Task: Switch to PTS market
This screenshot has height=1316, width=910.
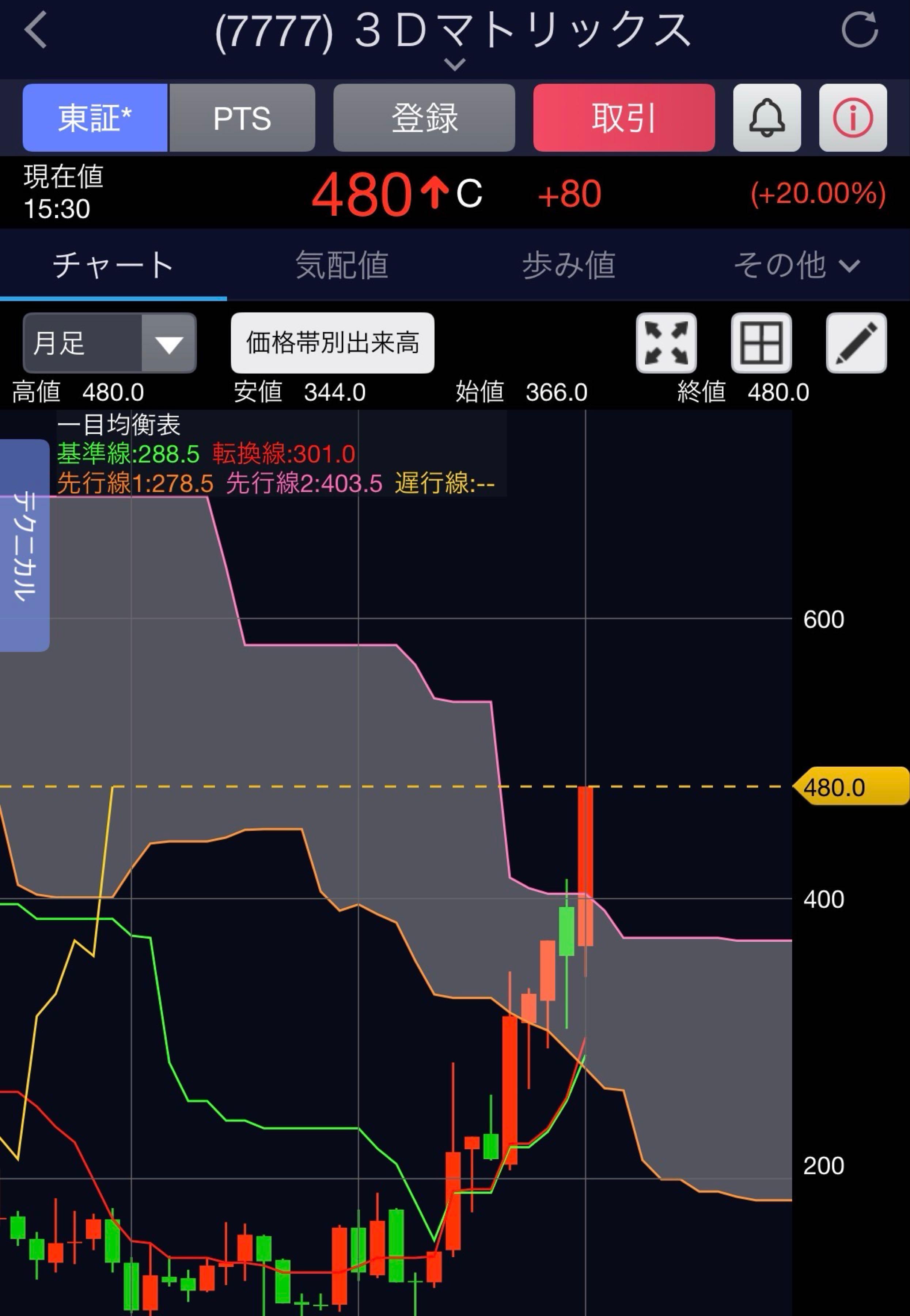Action: [242, 118]
